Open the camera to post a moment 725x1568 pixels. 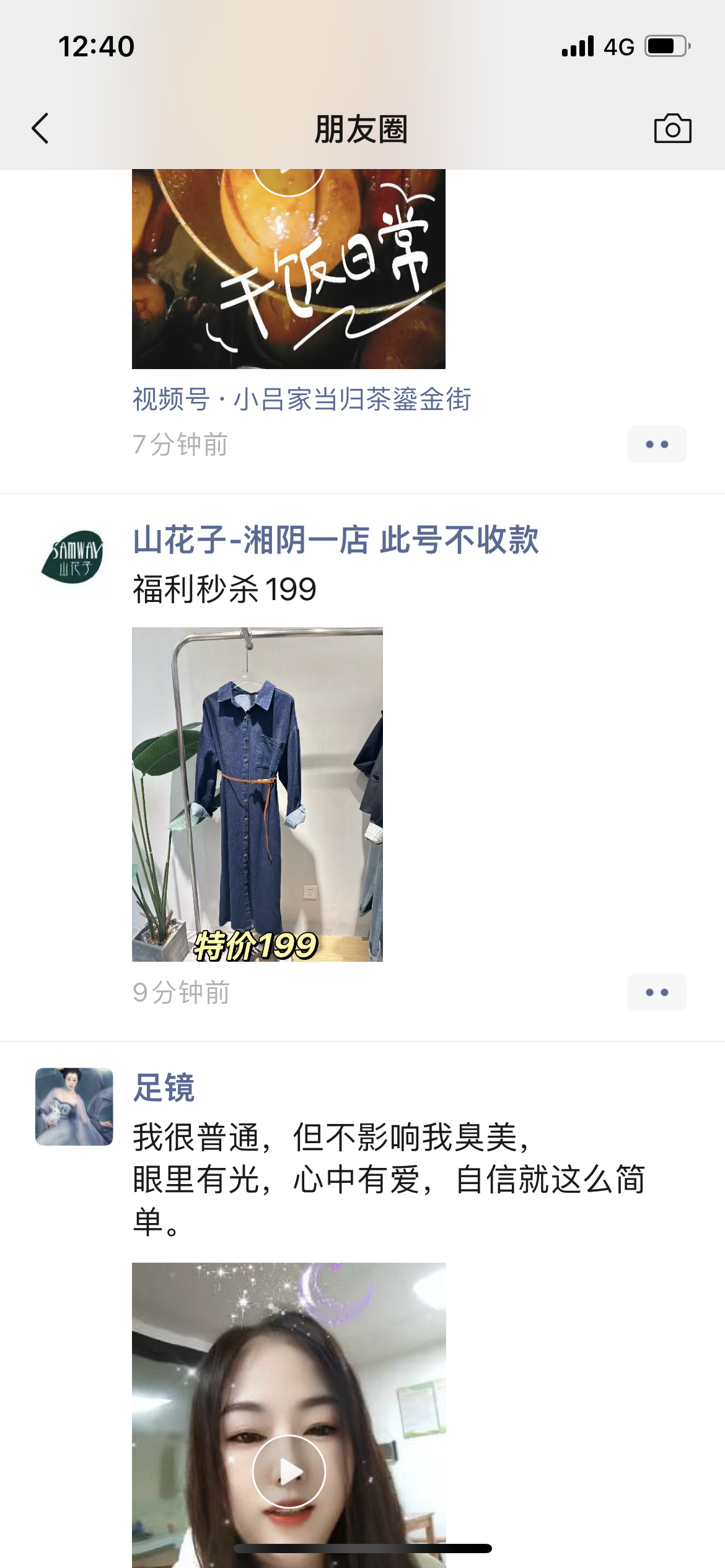[x=672, y=129]
